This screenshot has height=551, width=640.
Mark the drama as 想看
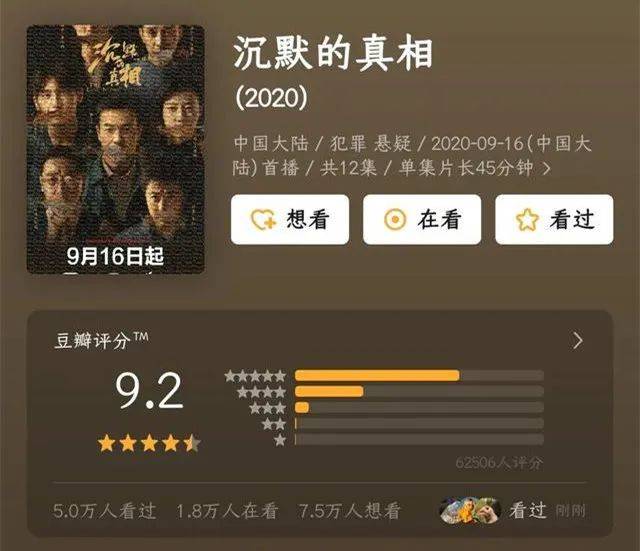[x=289, y=220]
